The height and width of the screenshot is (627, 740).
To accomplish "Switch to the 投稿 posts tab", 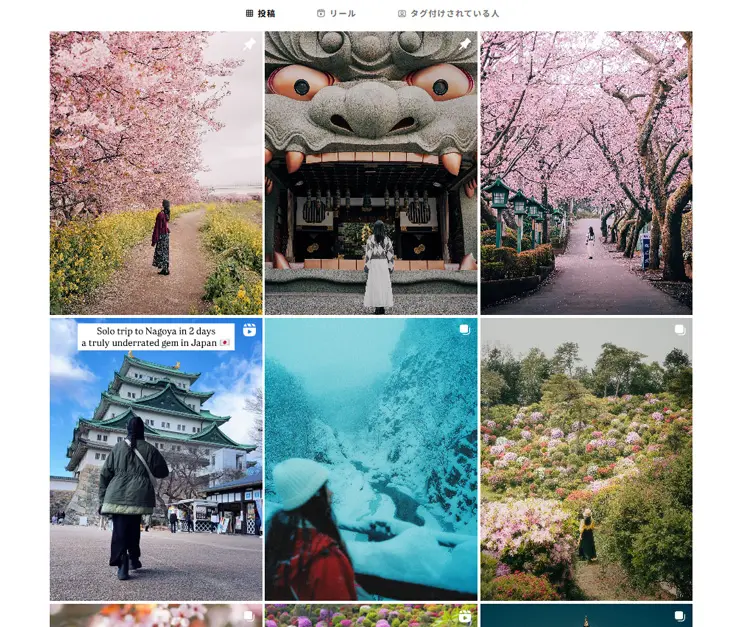I will coord(260,14).
